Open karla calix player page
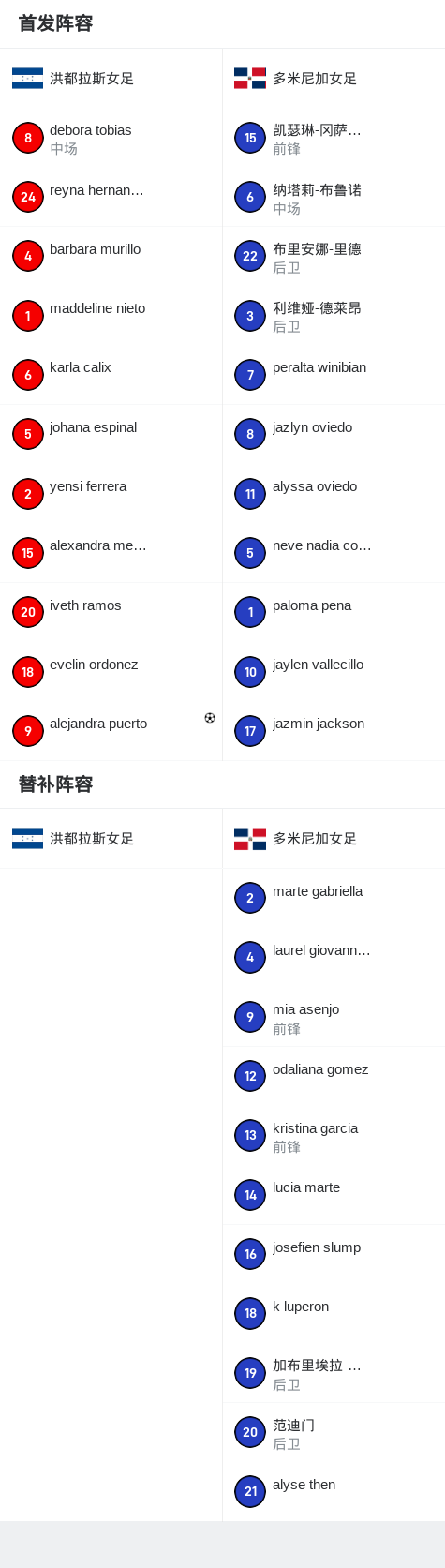Image resolution: width=445 pixels, height=1568 pixels. coord(111,375)
